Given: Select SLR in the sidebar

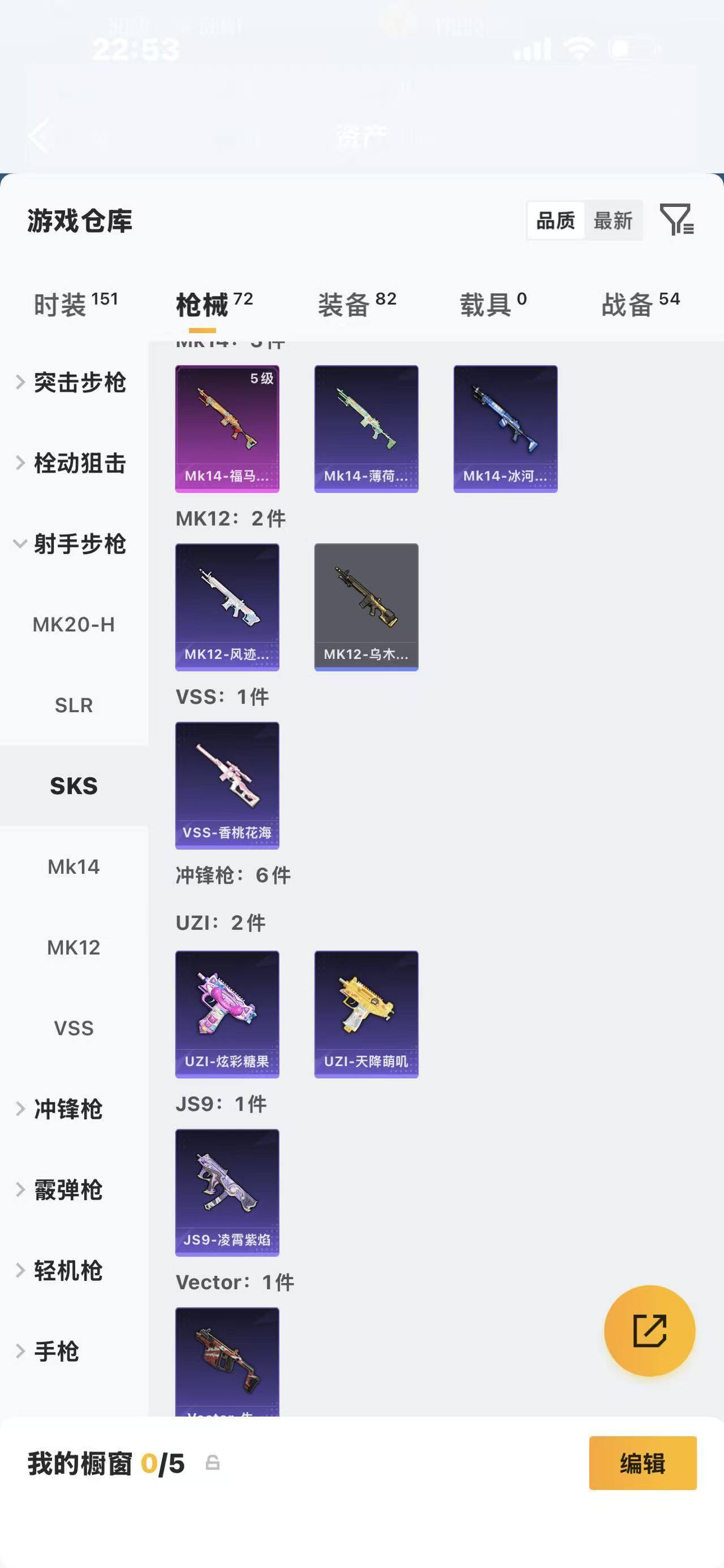Looking at the screenshot, I should point(74,705).
